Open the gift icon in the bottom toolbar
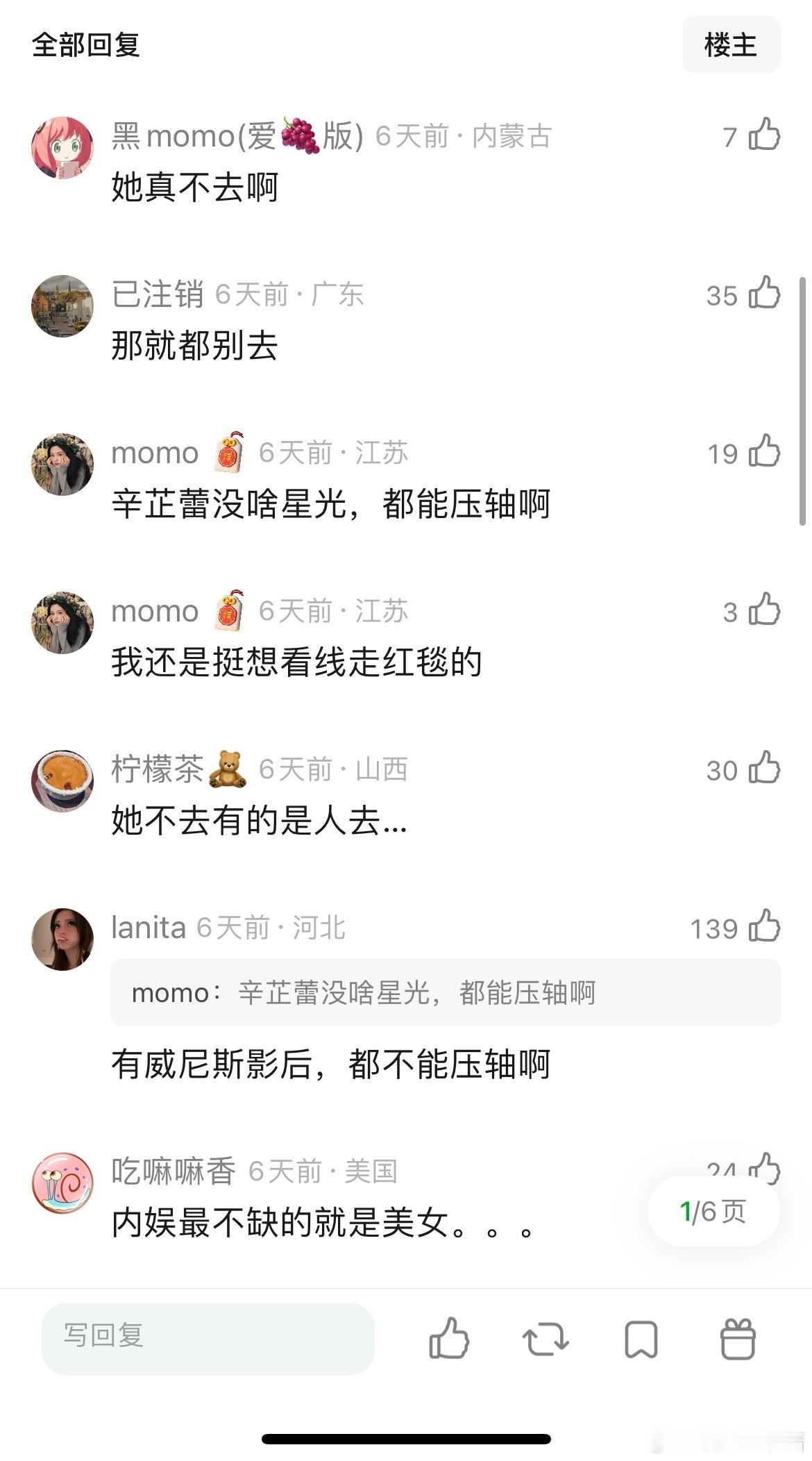 [x=738, y=1340]
